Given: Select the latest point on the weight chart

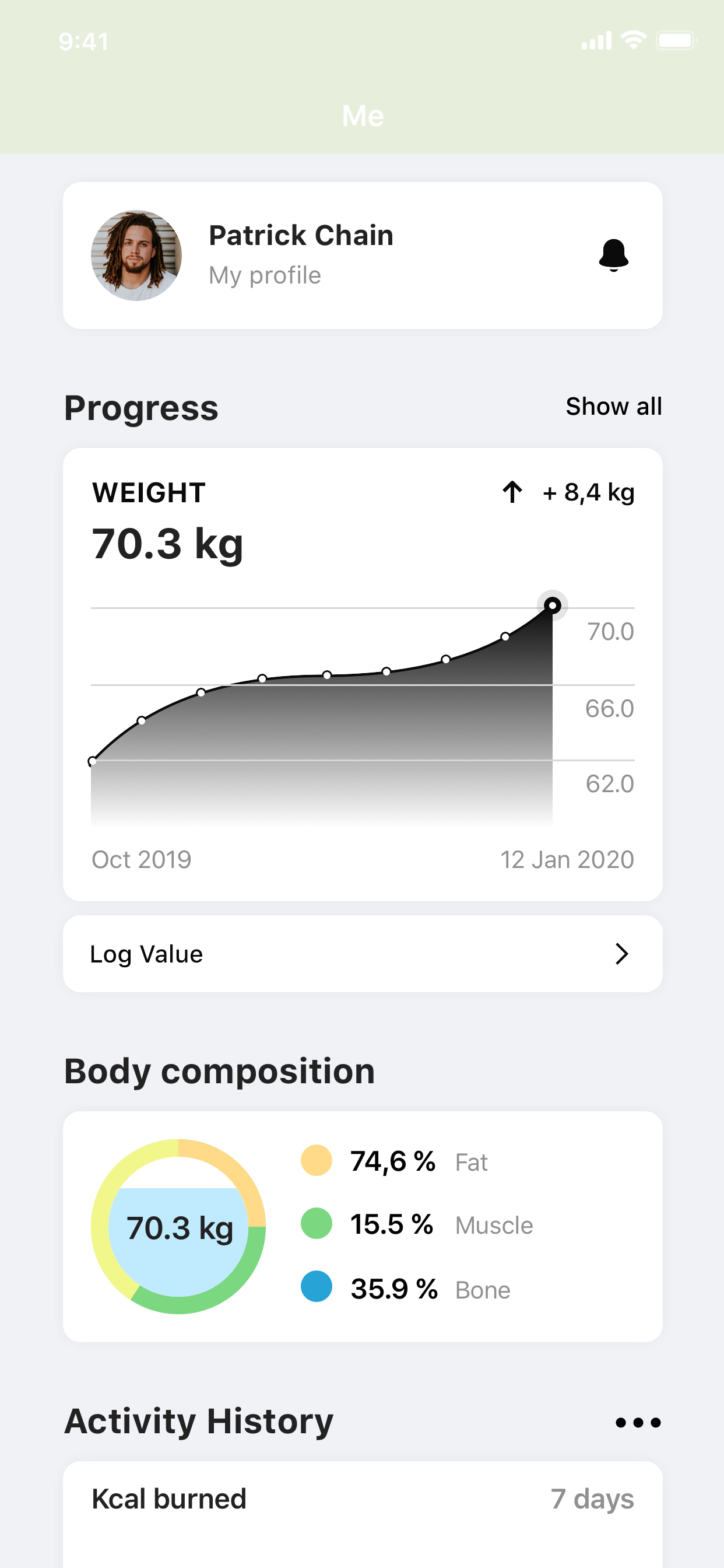Looking at the screenshot, I should (553, 605).
